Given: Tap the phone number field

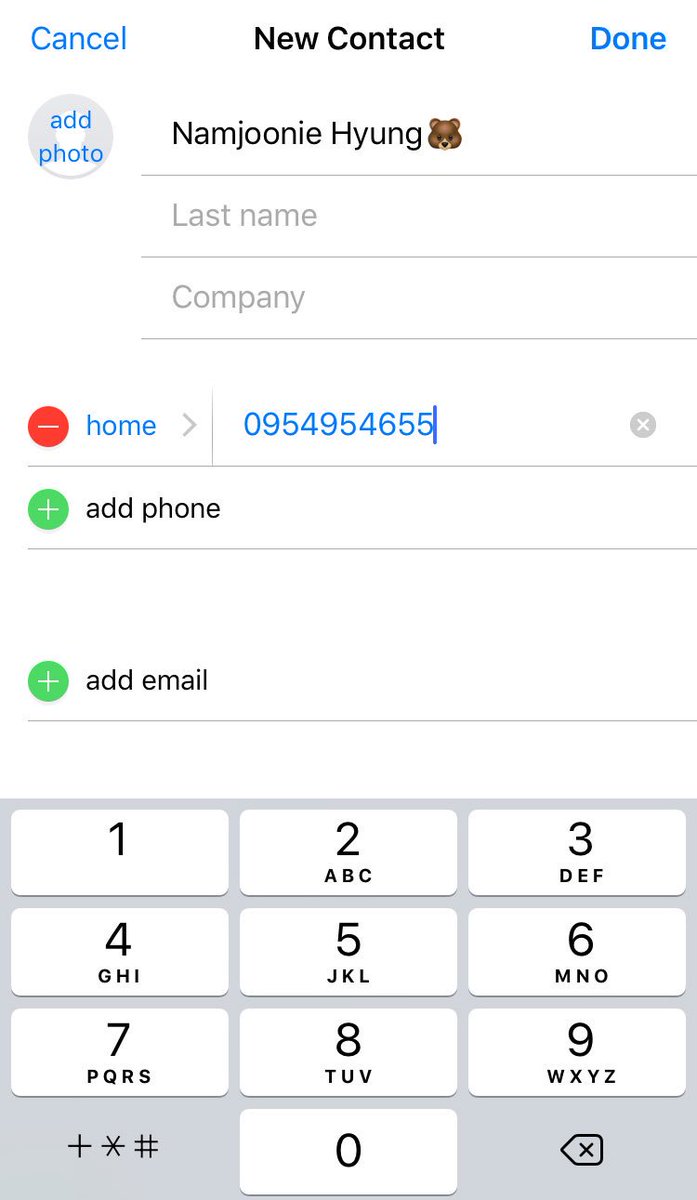Looking at the screenshot, I should [420, 426].
